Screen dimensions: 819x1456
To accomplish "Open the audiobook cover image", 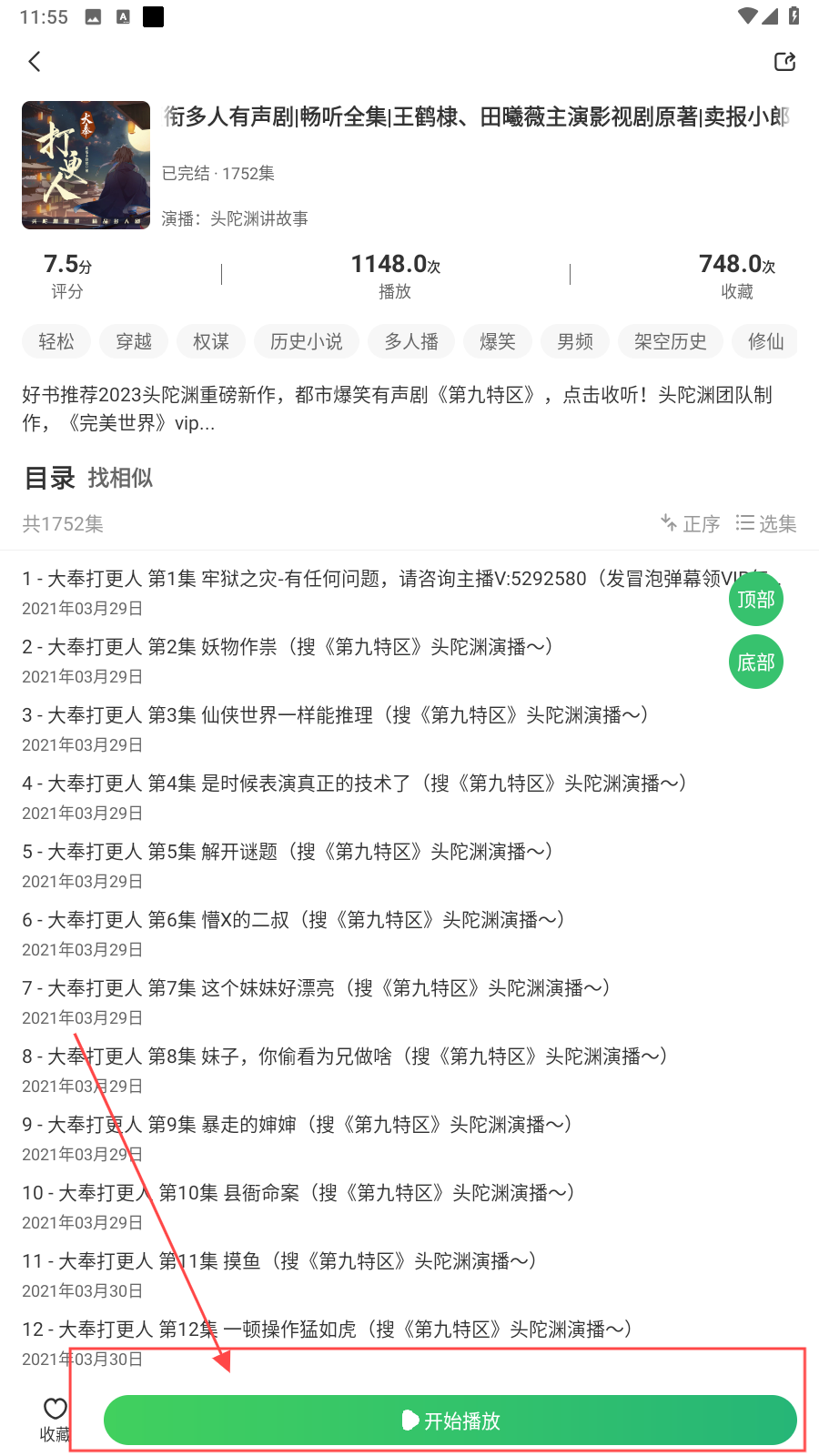I will (x=86, y=165).
